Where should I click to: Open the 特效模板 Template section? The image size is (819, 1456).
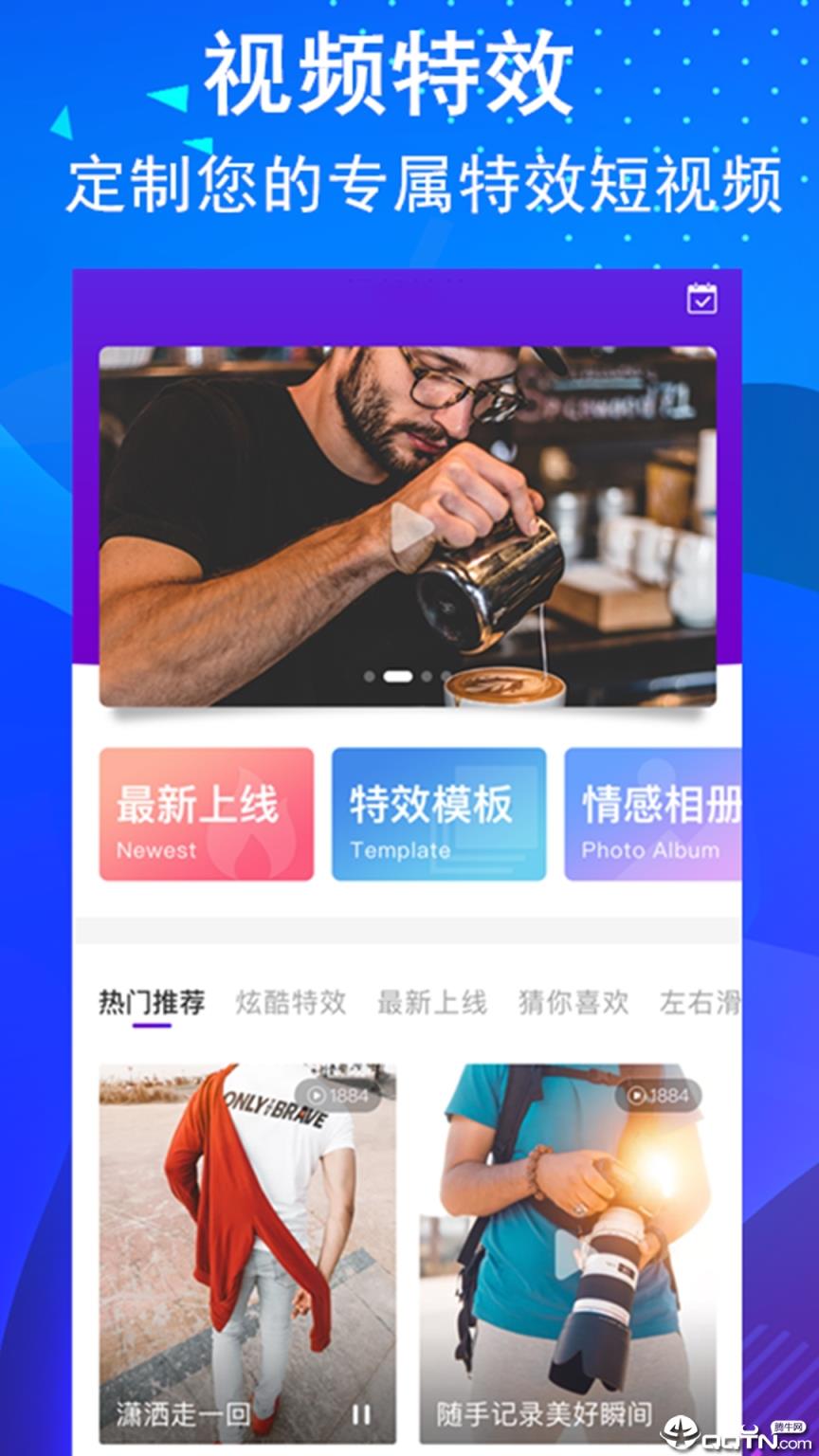(x=438, y=815)
